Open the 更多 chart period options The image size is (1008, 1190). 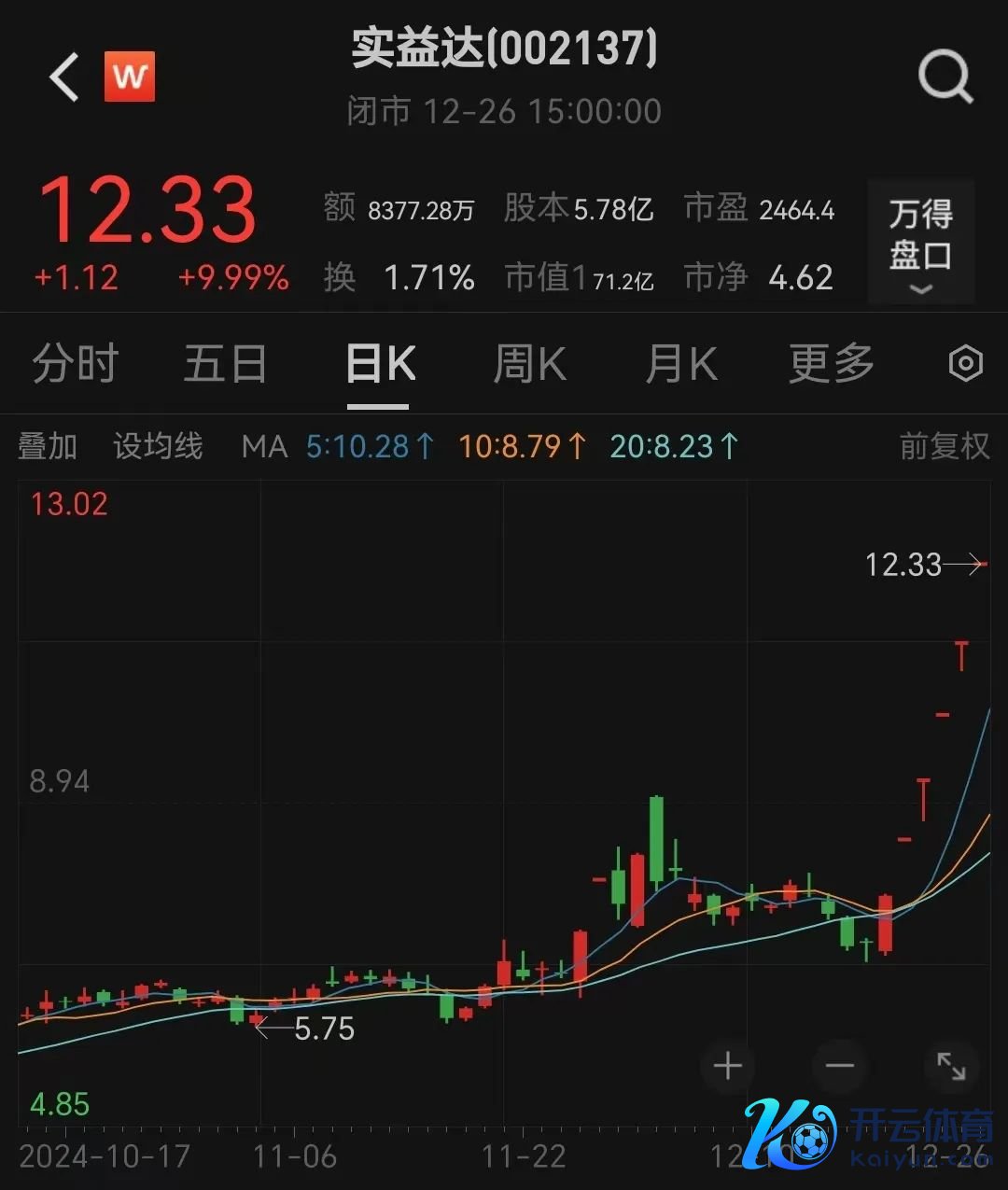[831, 363]
